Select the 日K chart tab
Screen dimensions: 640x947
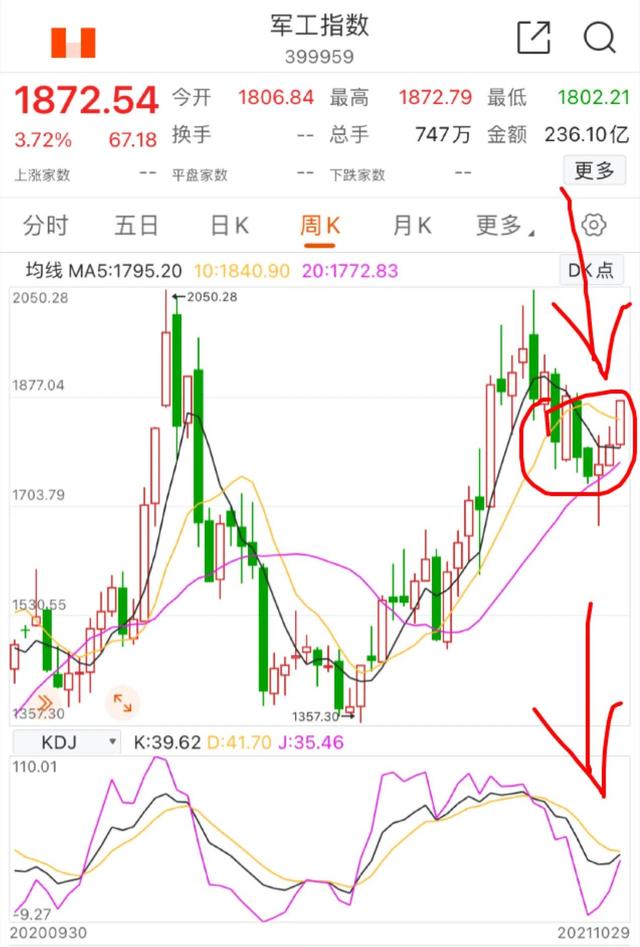point(228,226)
